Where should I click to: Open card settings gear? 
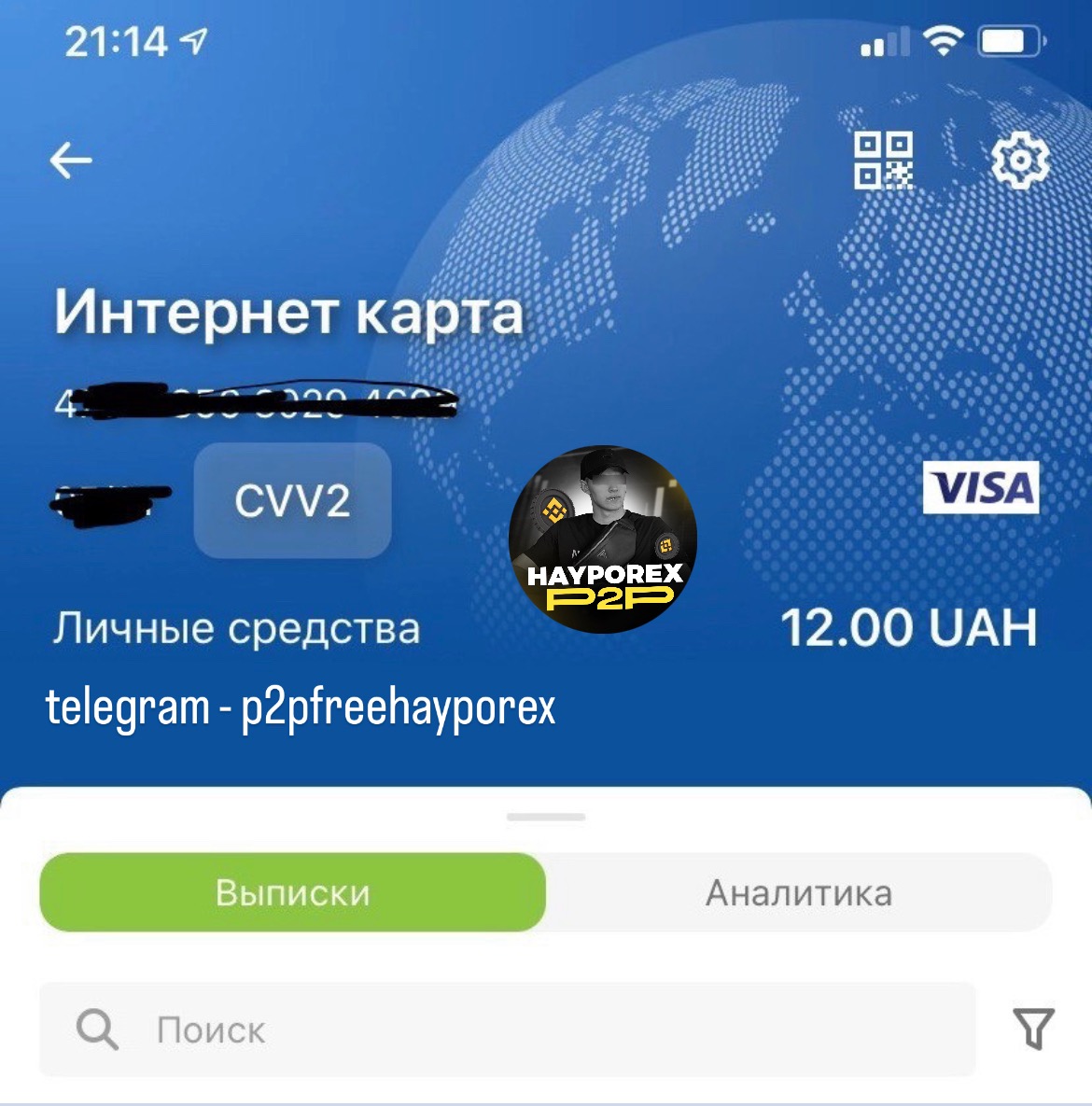point(1019,161)
